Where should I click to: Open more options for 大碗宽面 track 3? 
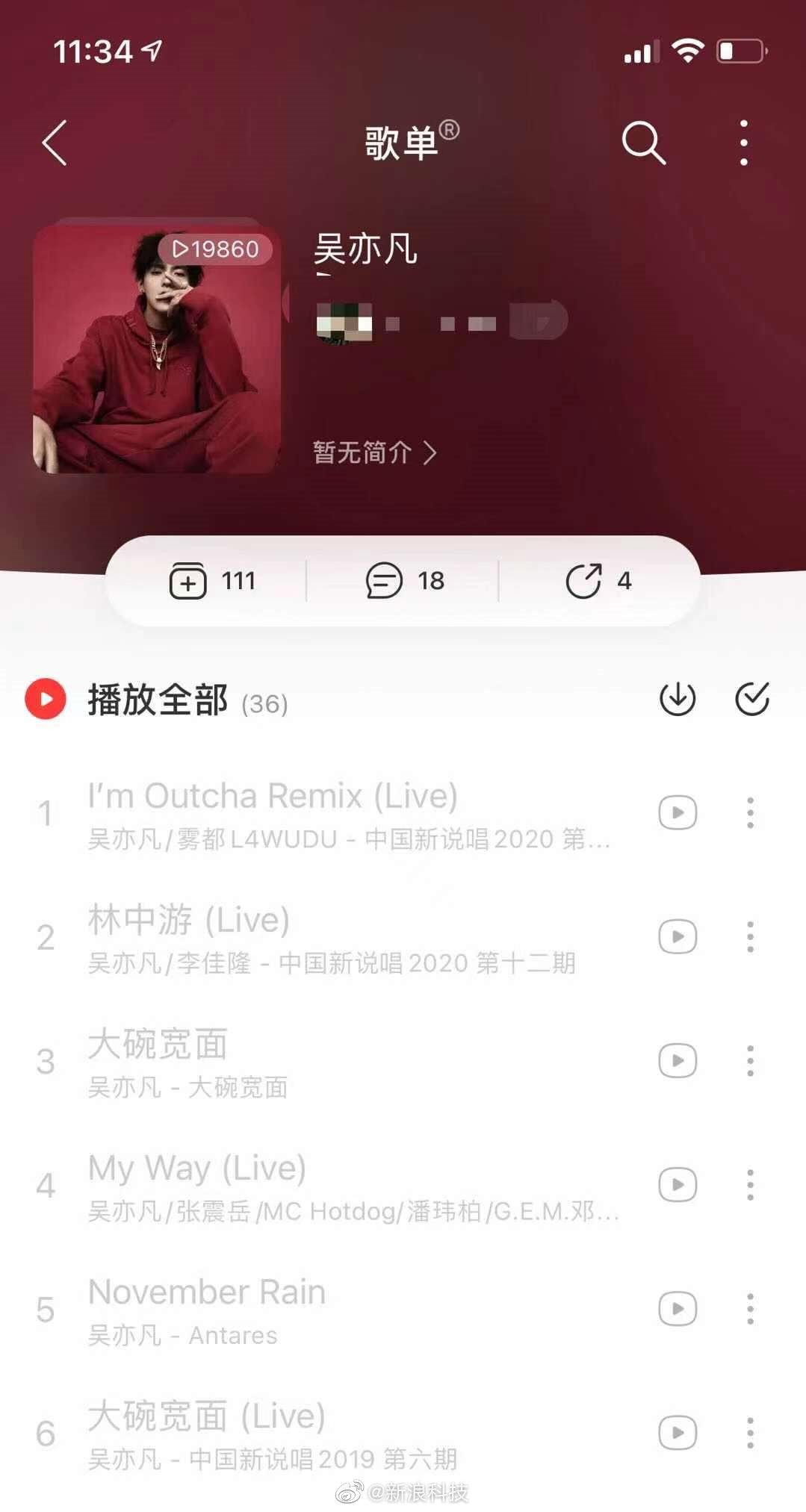click(750, 1060)
